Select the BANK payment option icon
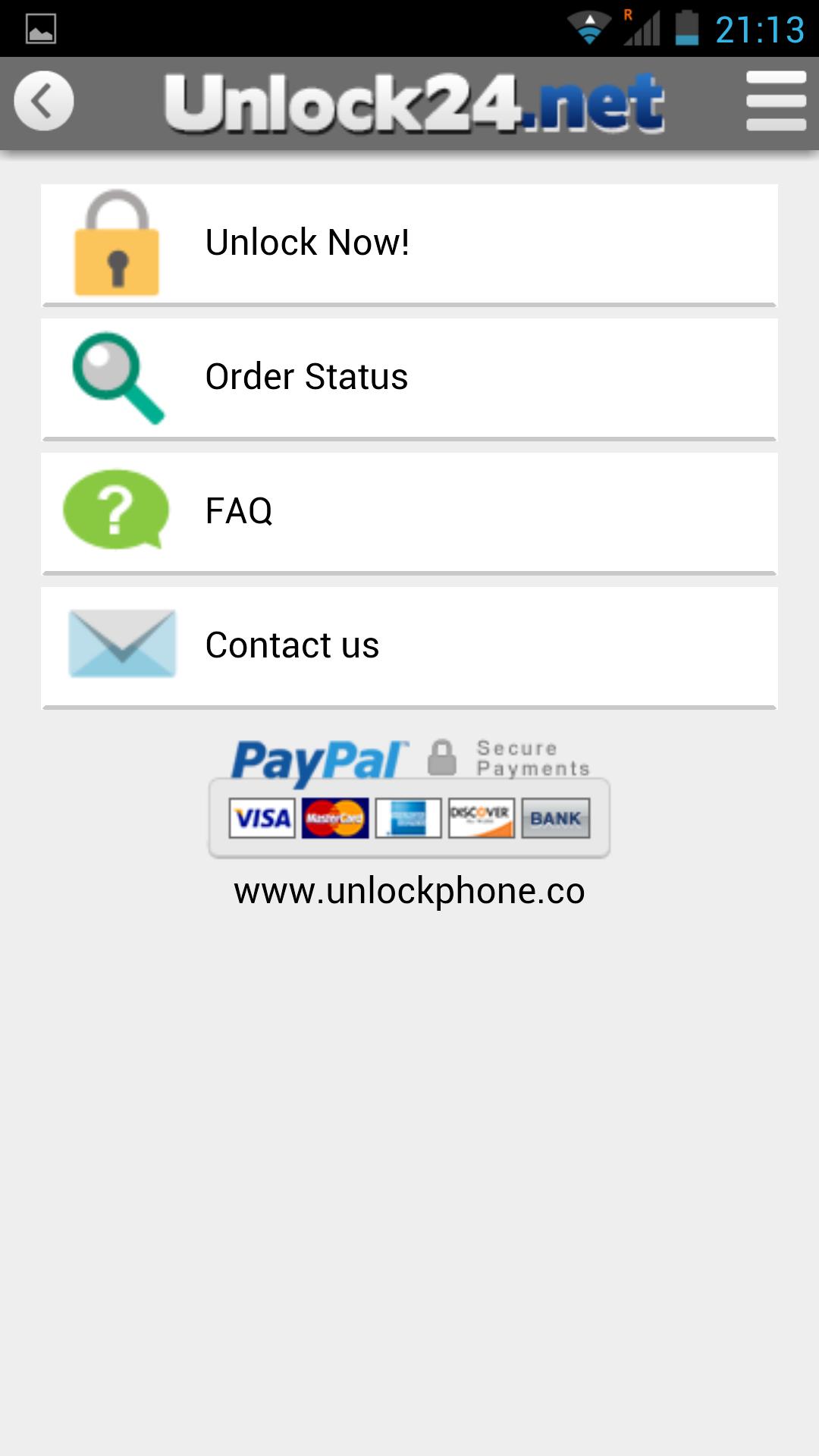The height and width of the screenshot is (1456, 819). (554, 819)
